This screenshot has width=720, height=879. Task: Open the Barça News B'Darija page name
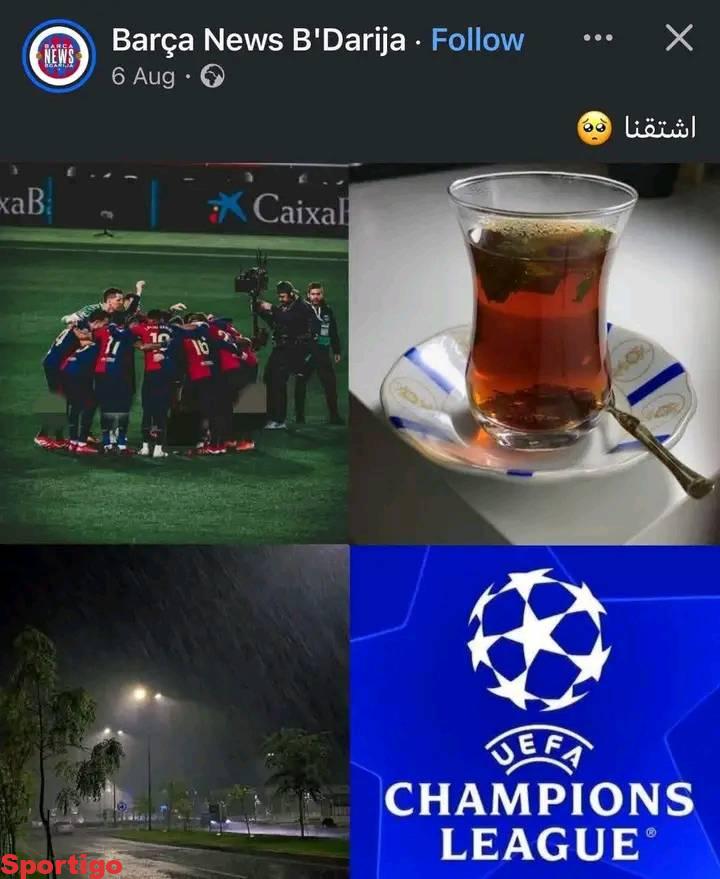[258, 40]
